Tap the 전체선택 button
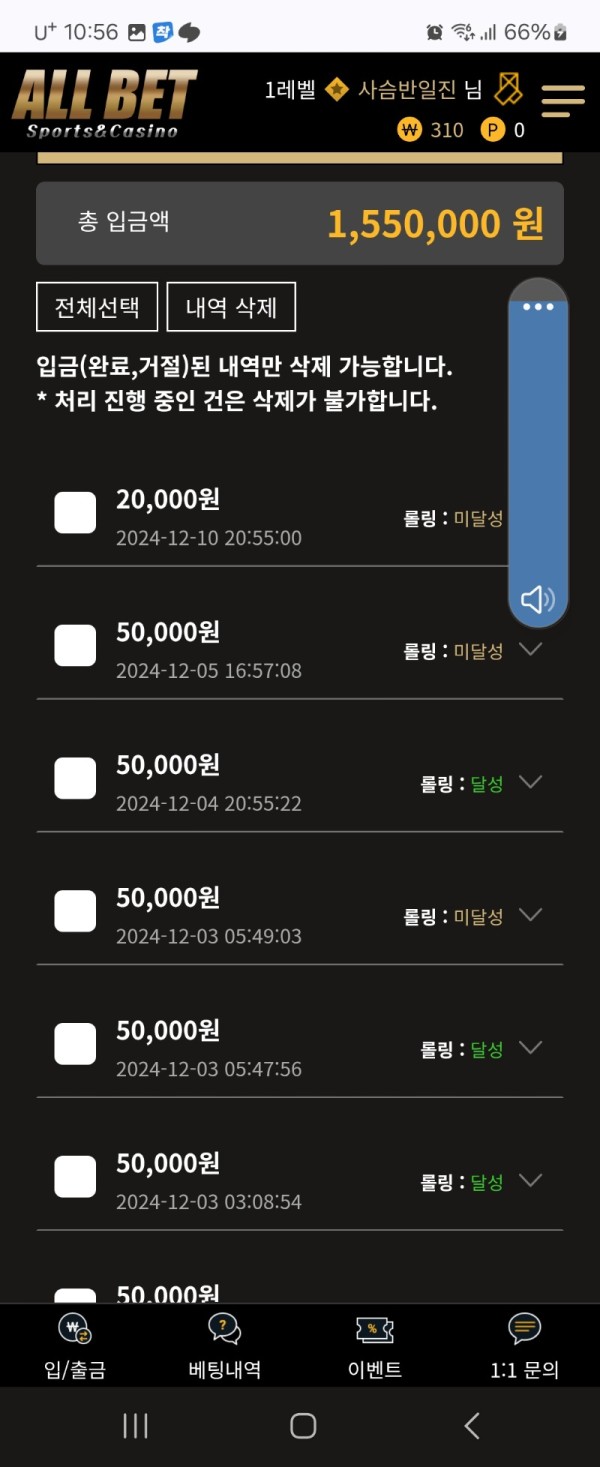This screenshot has height=1467, width=600. point(97,306)
